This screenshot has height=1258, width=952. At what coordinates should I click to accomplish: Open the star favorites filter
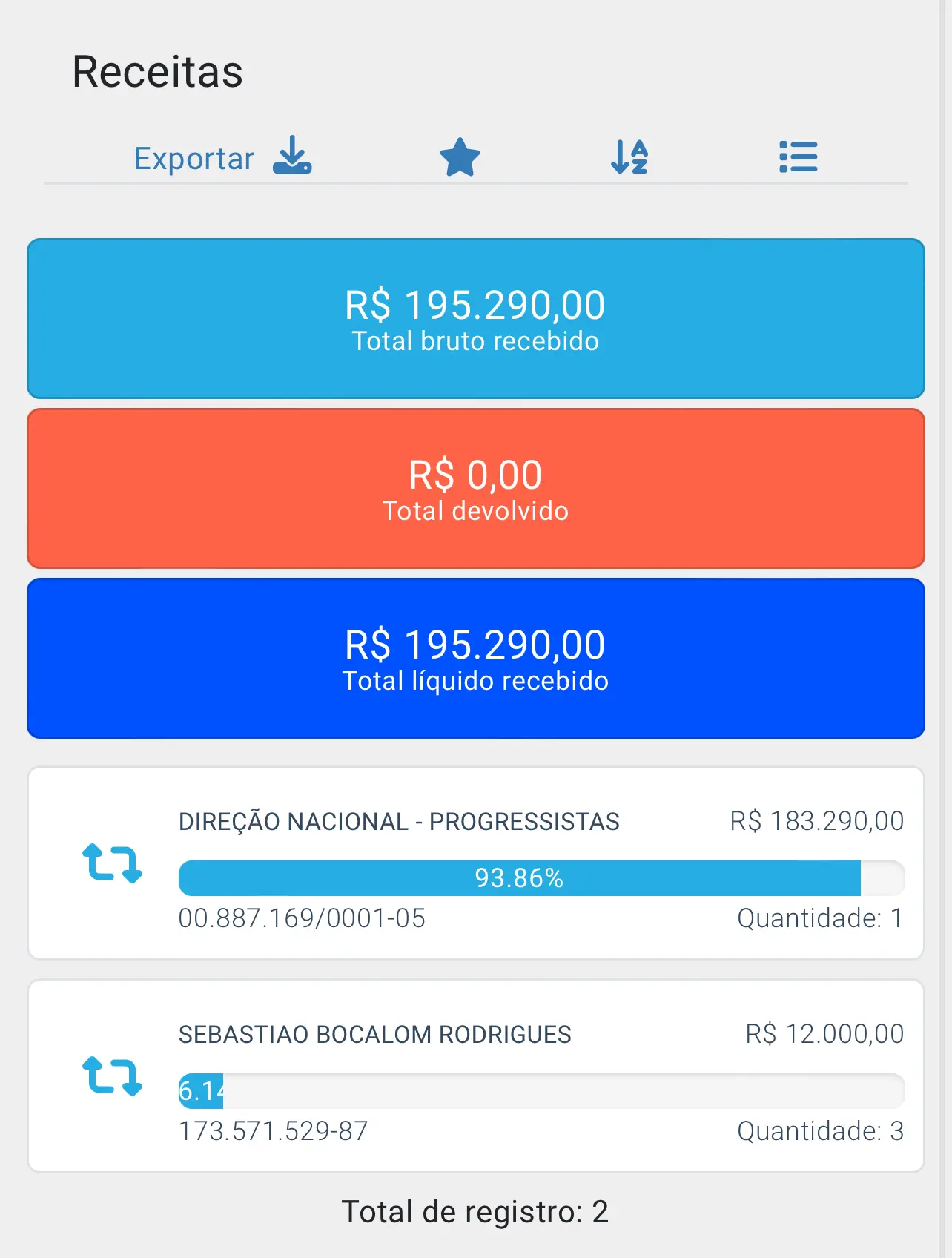tap(460, 157)
